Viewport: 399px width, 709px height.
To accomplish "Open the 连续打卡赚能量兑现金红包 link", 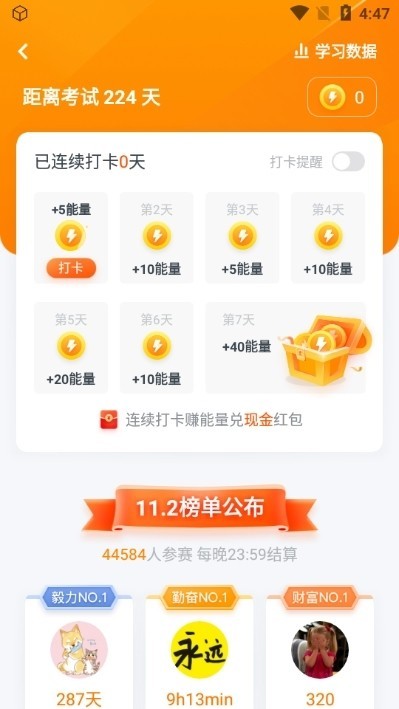I will point(201,420).
